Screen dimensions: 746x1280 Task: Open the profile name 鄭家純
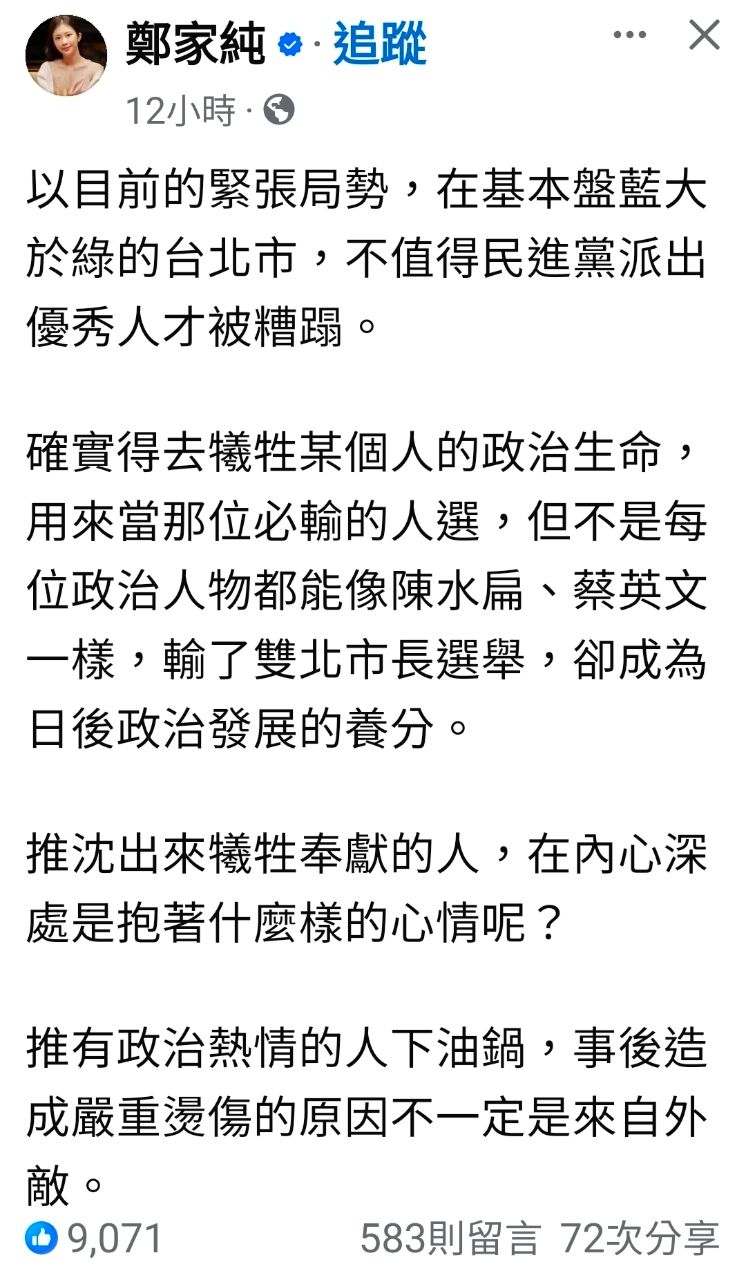tap(196, 43)
